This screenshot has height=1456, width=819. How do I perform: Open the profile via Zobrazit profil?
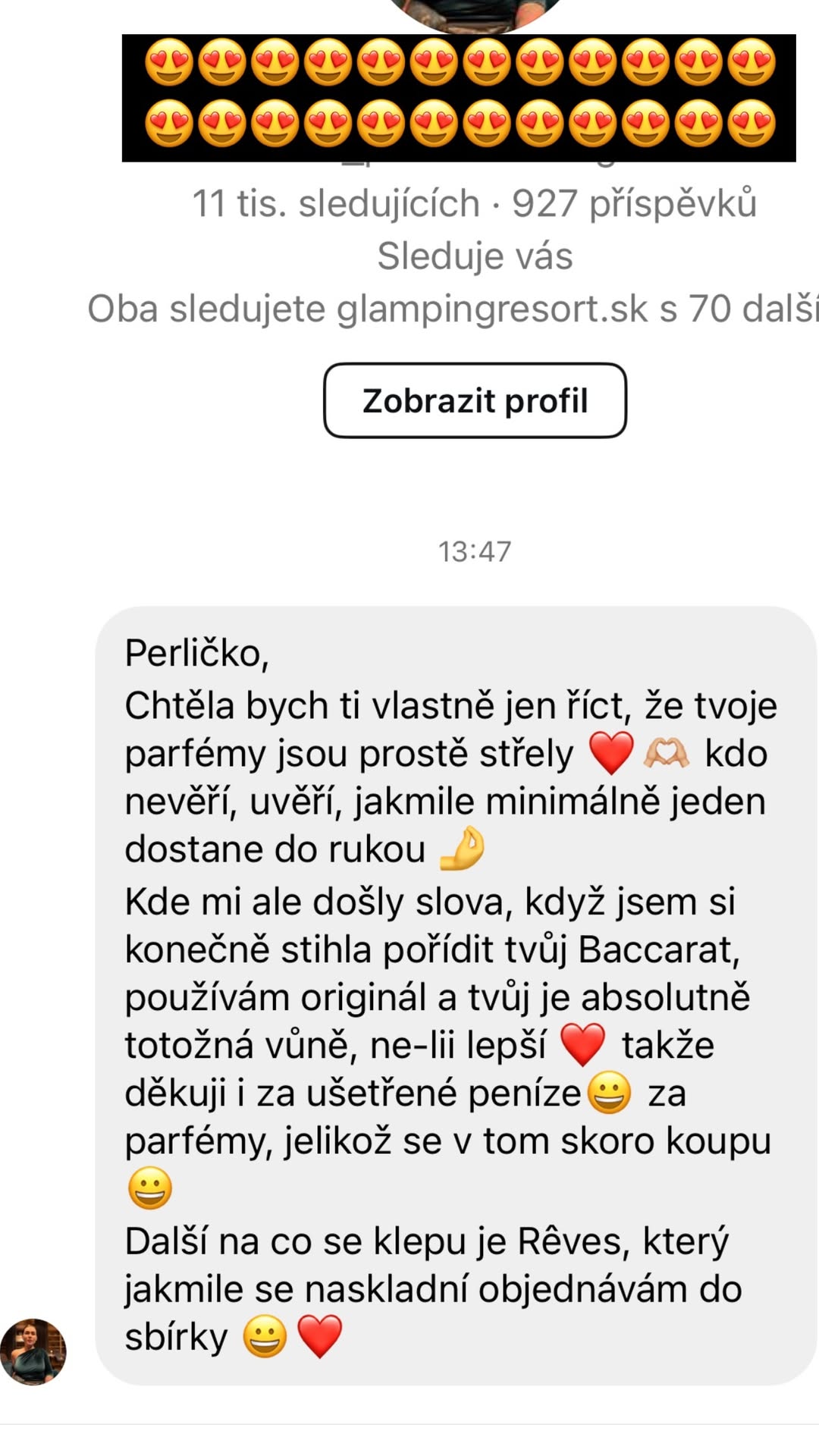click(x=475, y=400)
